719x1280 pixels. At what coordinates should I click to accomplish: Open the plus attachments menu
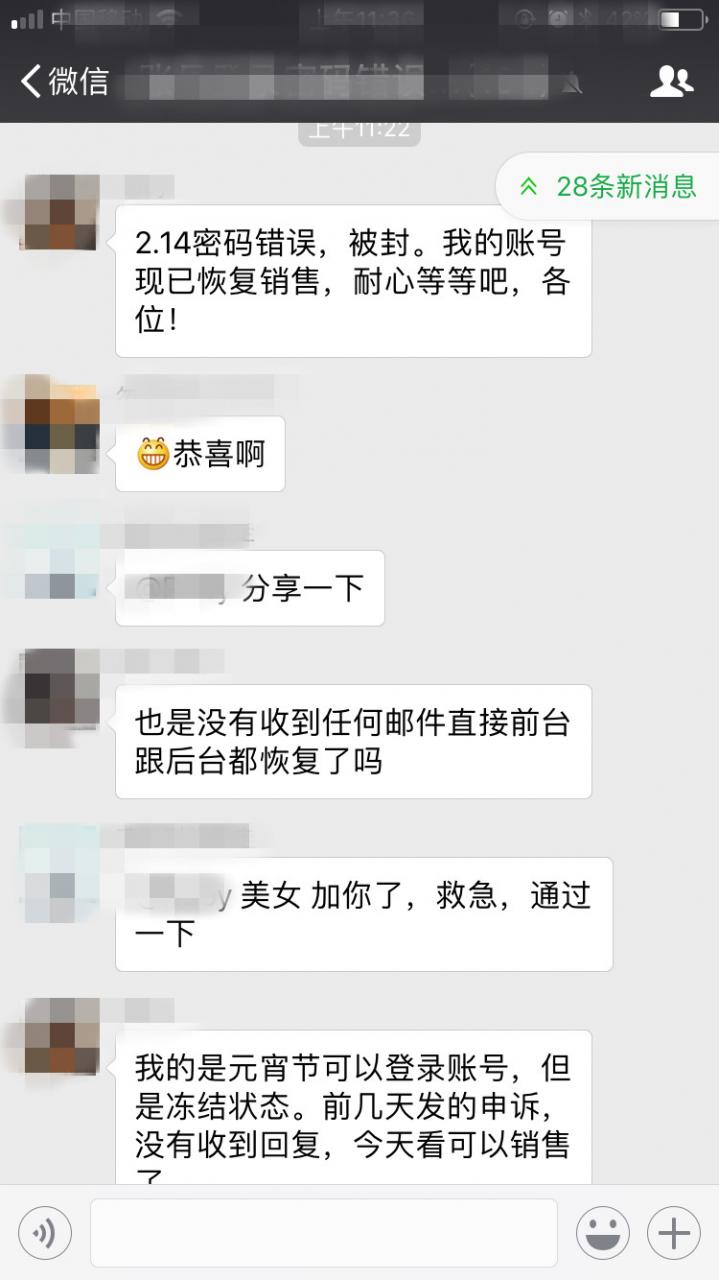[673, 1232]
